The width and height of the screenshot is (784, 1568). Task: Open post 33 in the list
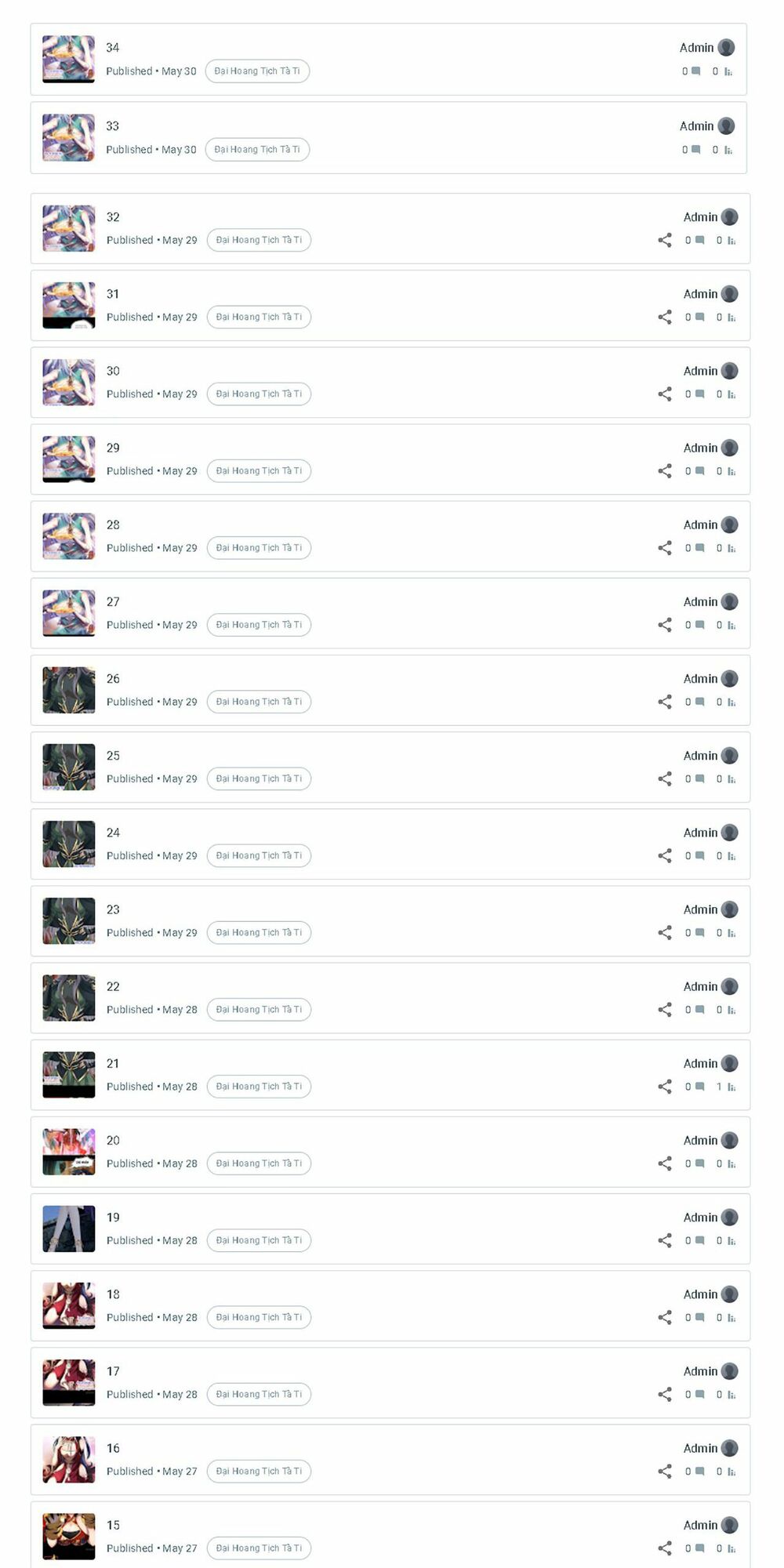[x=112, y=126]
